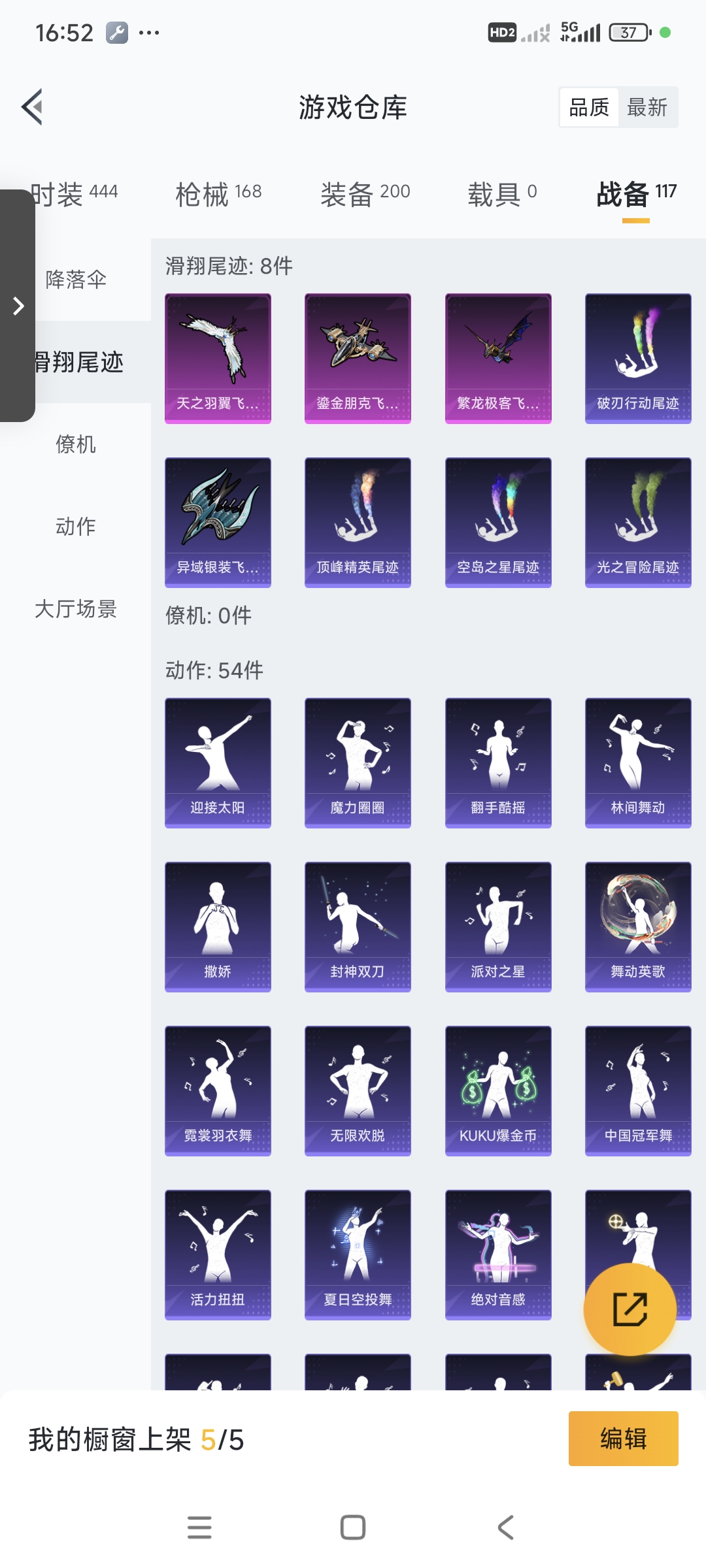Screen dimensions: 706x1568
Task: Switch to the 枪械 tab
Action: tap(218, 194)
